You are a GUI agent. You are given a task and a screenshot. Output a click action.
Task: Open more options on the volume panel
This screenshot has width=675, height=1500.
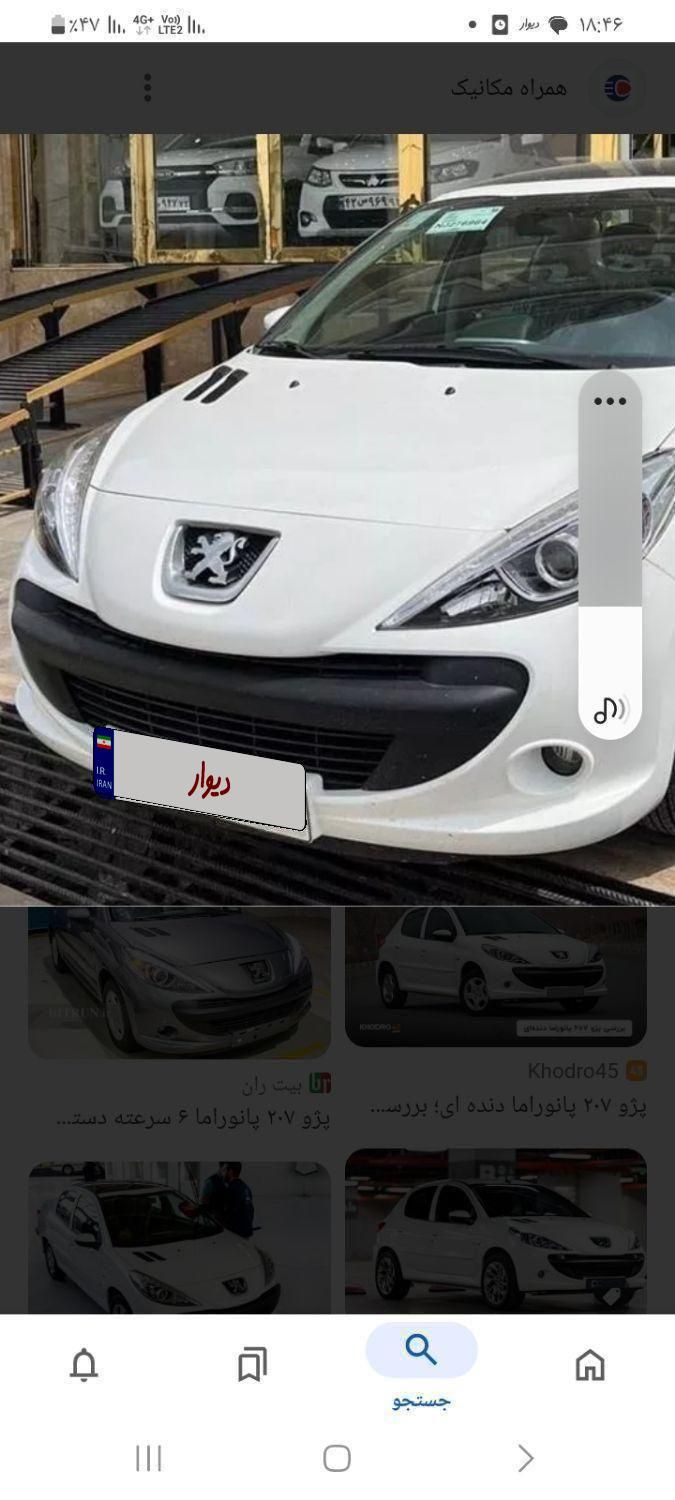pyautogui.click(x=610, y=401)
